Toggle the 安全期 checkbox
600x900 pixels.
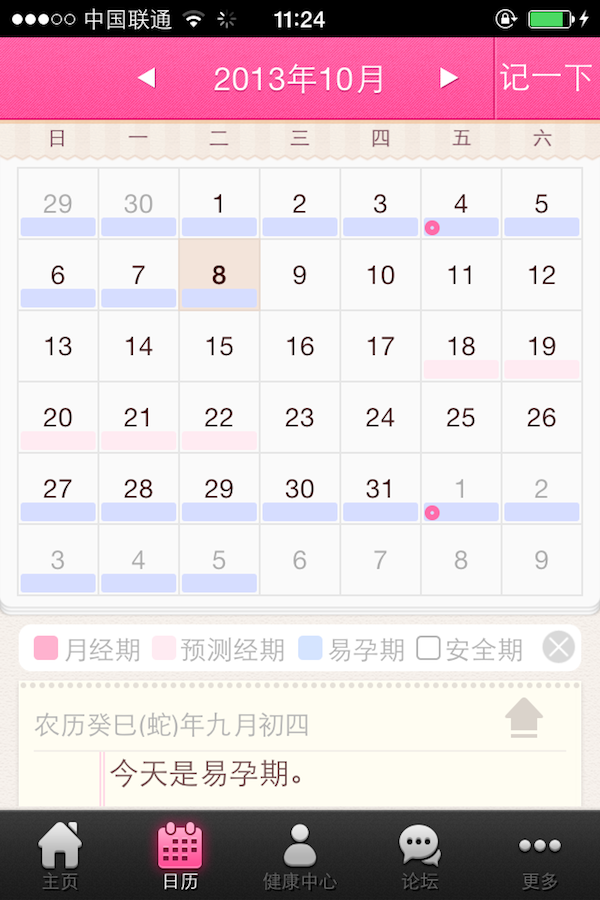pos(429,649)
